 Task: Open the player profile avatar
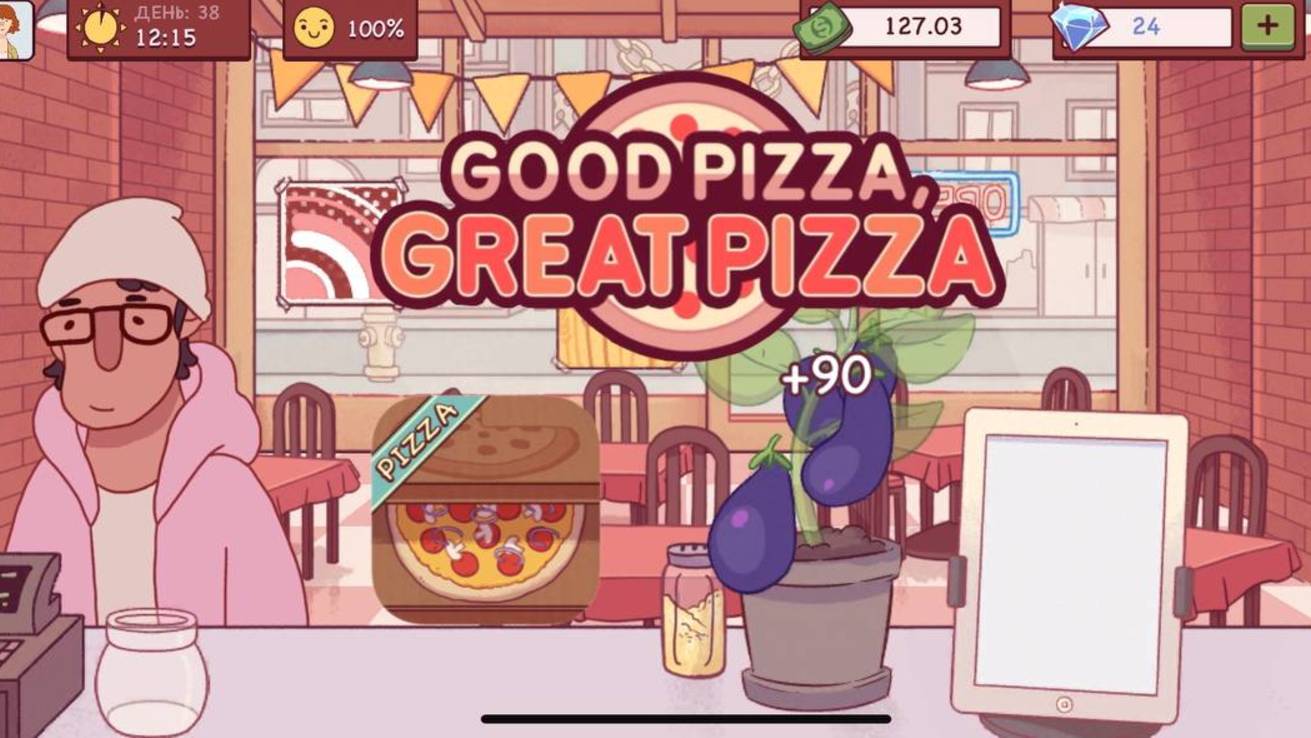[15, 30]
